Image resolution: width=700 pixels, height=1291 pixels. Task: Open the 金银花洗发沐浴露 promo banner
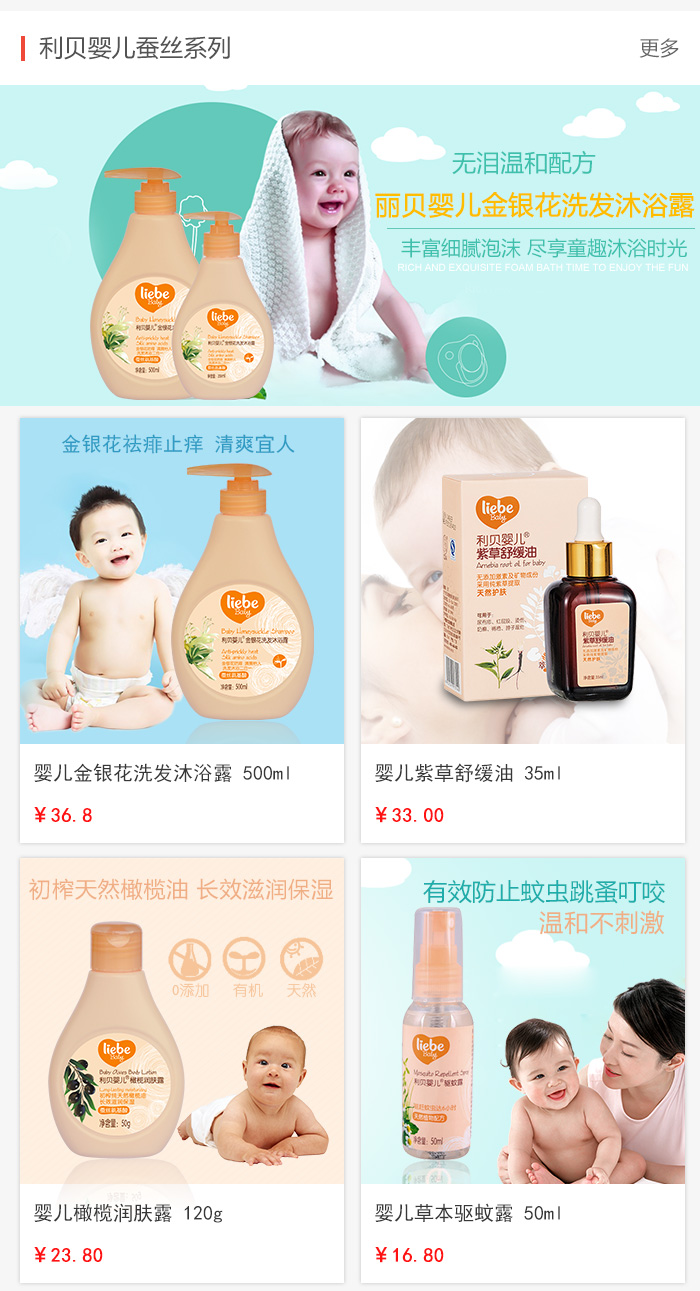pos(350,245)
